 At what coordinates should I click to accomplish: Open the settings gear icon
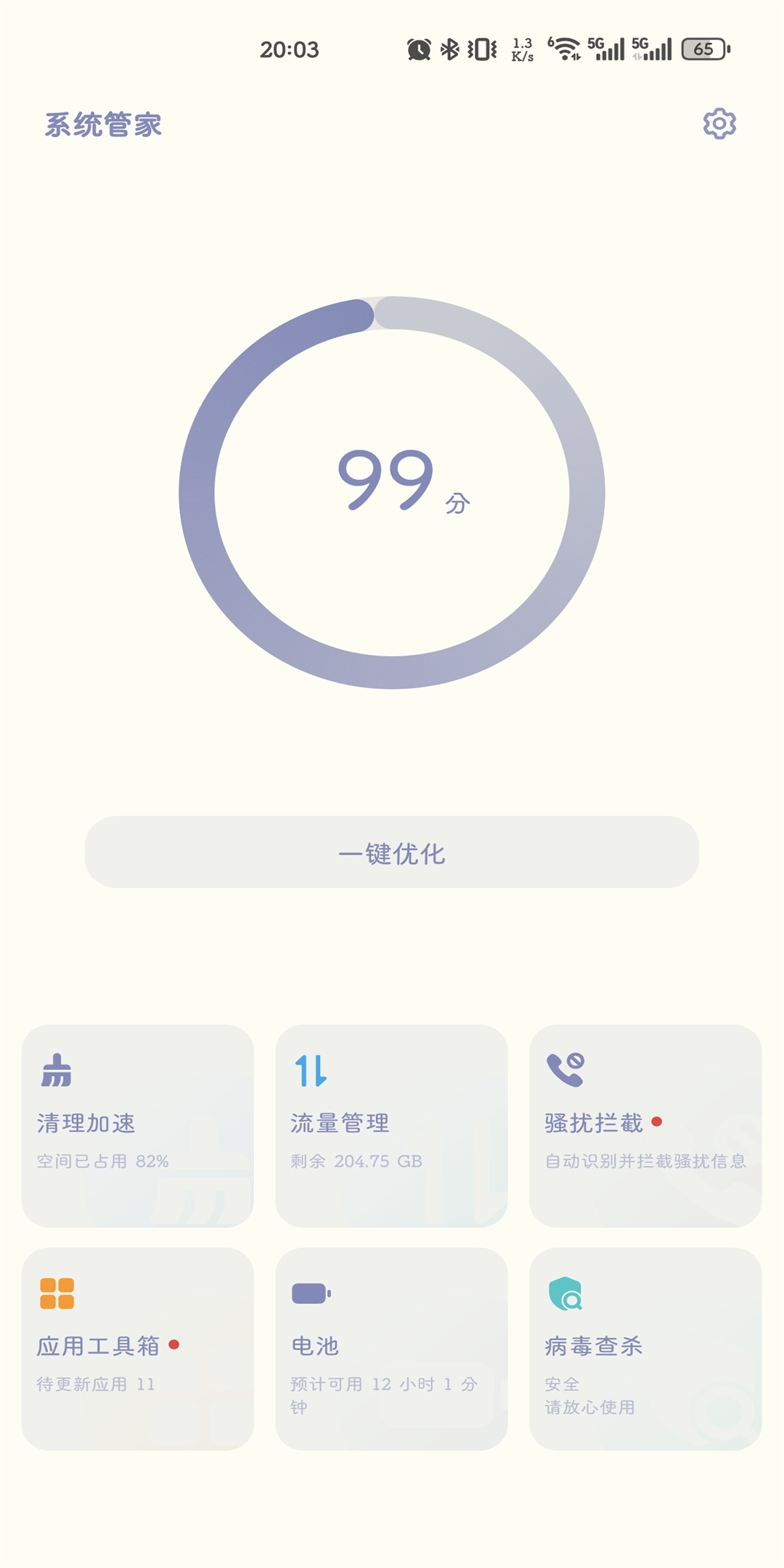coord(719,124)
